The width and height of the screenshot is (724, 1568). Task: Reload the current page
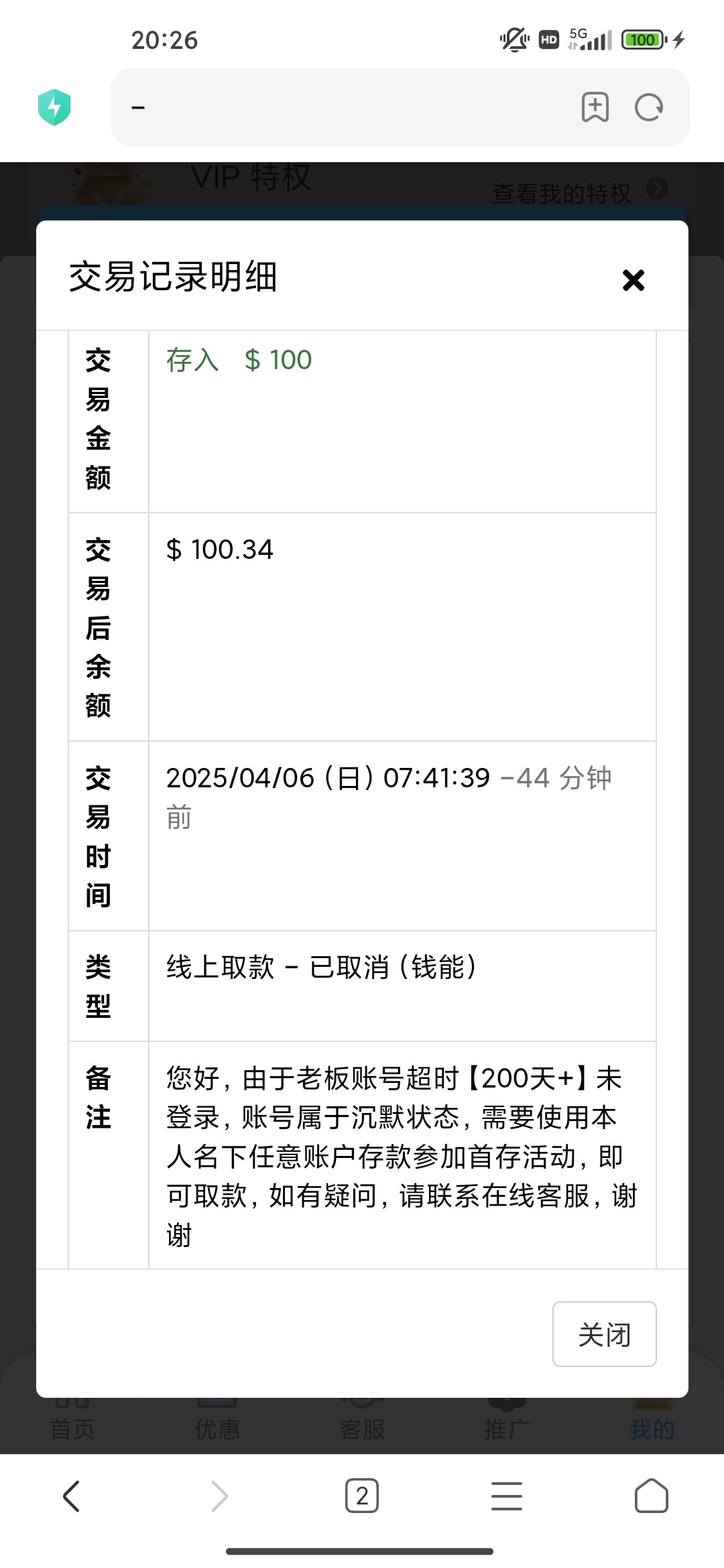pyautogui.click(x=648, y=107)
